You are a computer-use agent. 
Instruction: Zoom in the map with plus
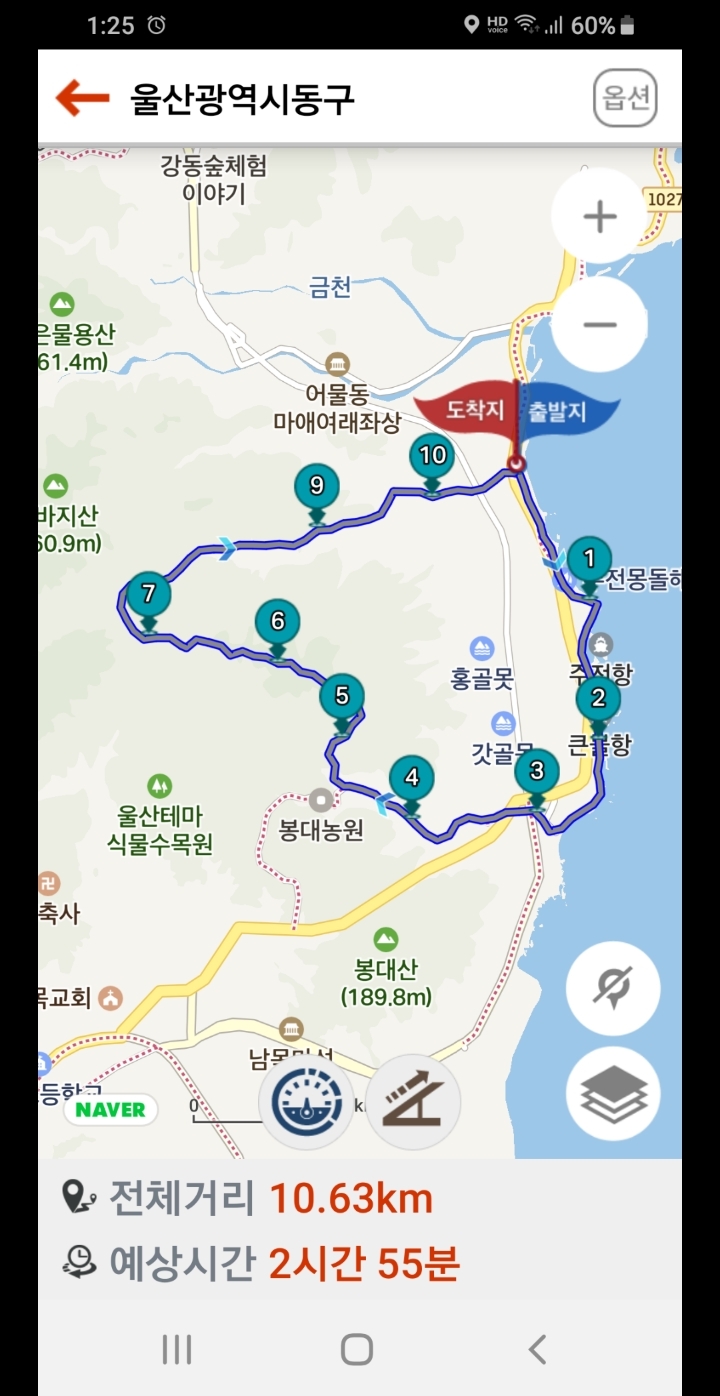(600, 216)
